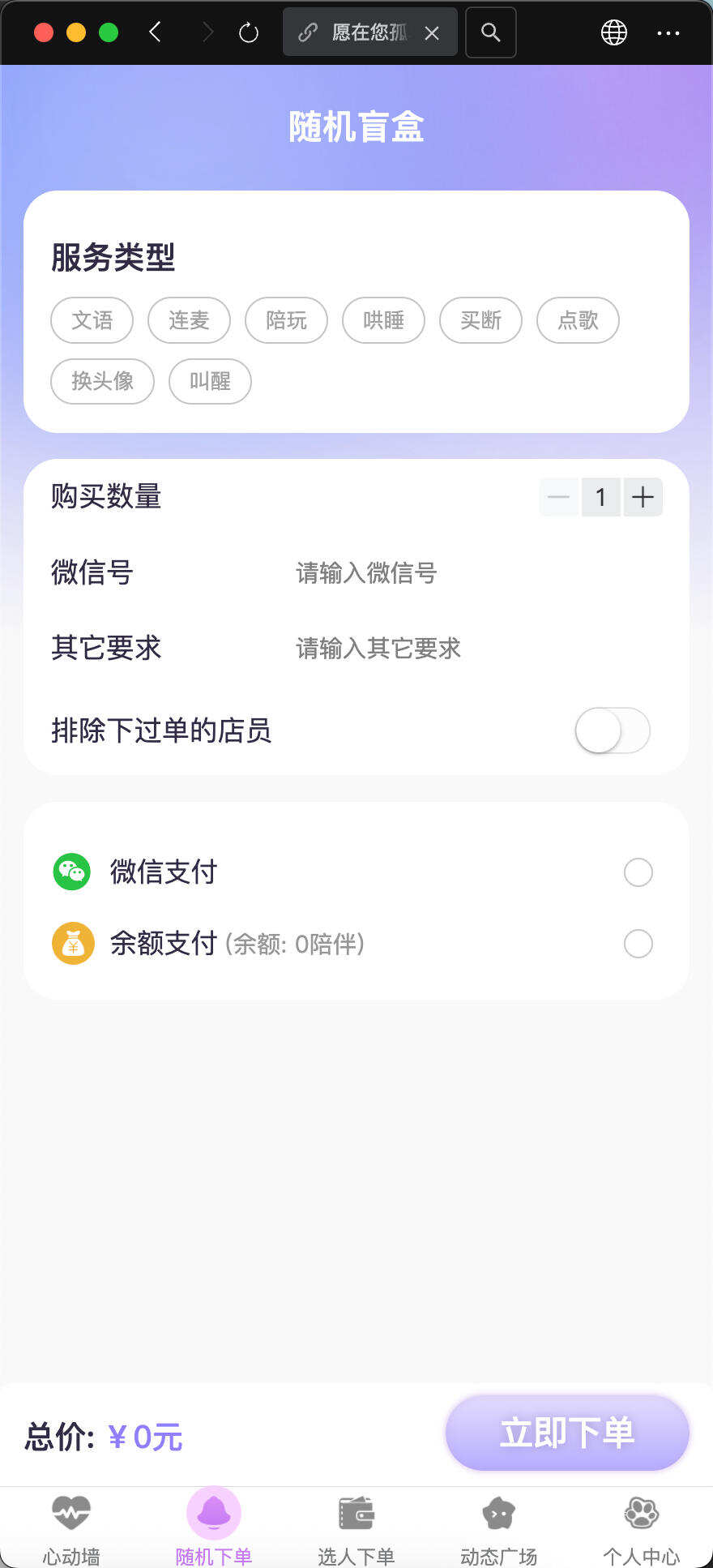Click the 请输入微信号 input field
The image size is (713, 1568).
[366, 573]
